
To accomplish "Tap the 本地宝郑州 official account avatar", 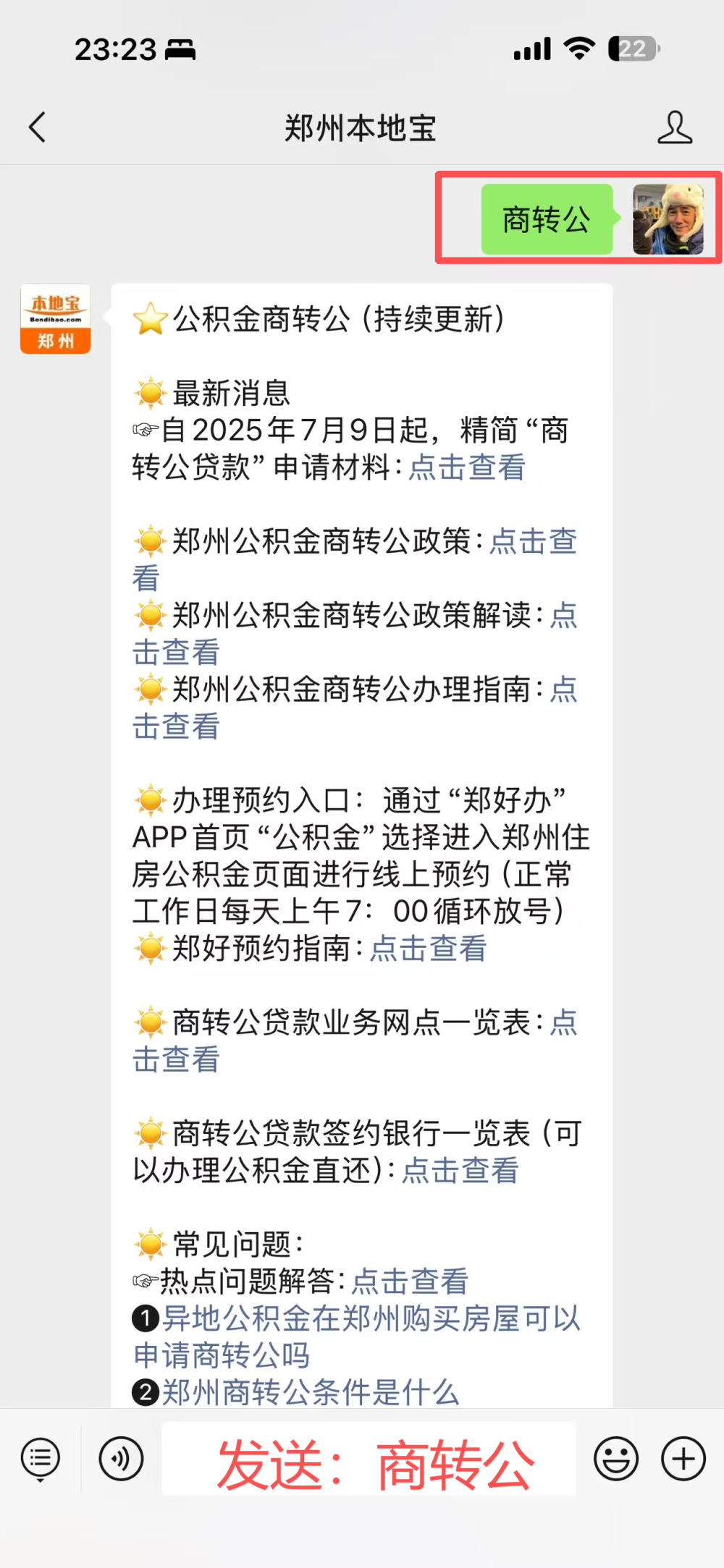I will (x=54, y=318).
